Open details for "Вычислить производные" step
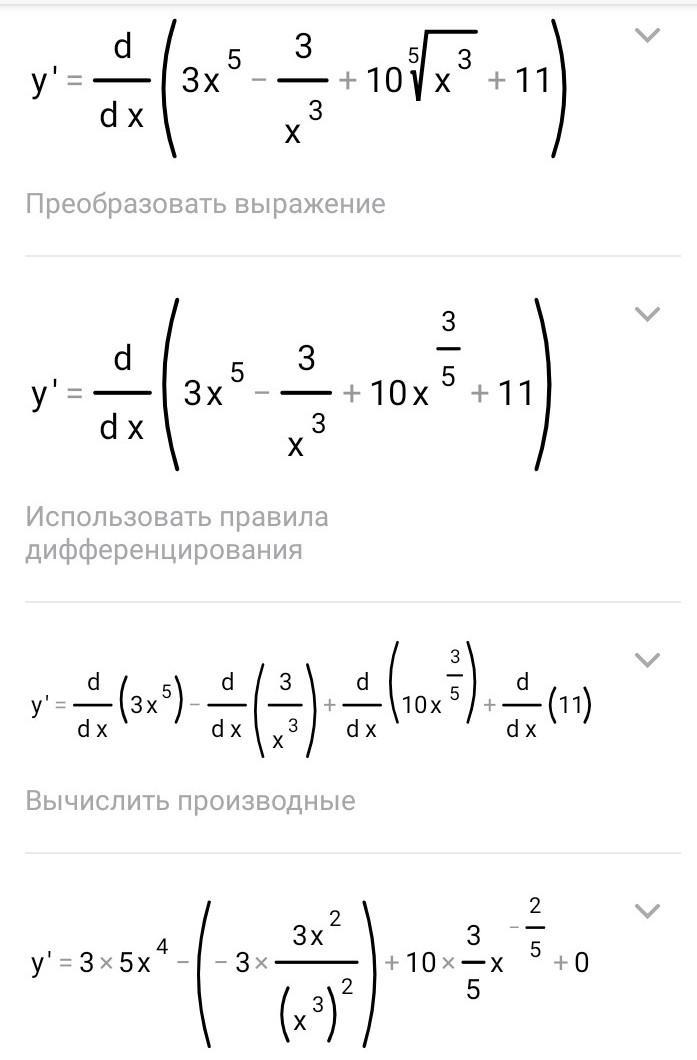Viewport: 697px width, 1060px height. (648, 659)
